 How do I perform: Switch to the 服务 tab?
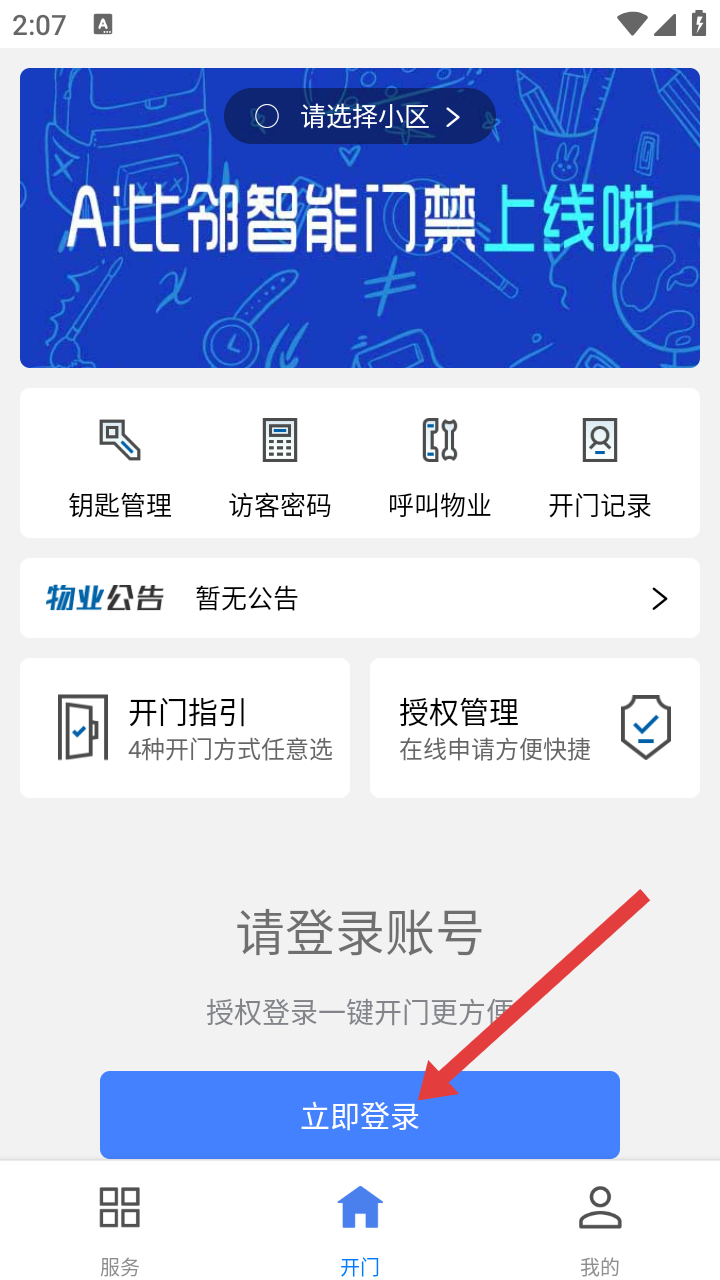click(120, 1230)
